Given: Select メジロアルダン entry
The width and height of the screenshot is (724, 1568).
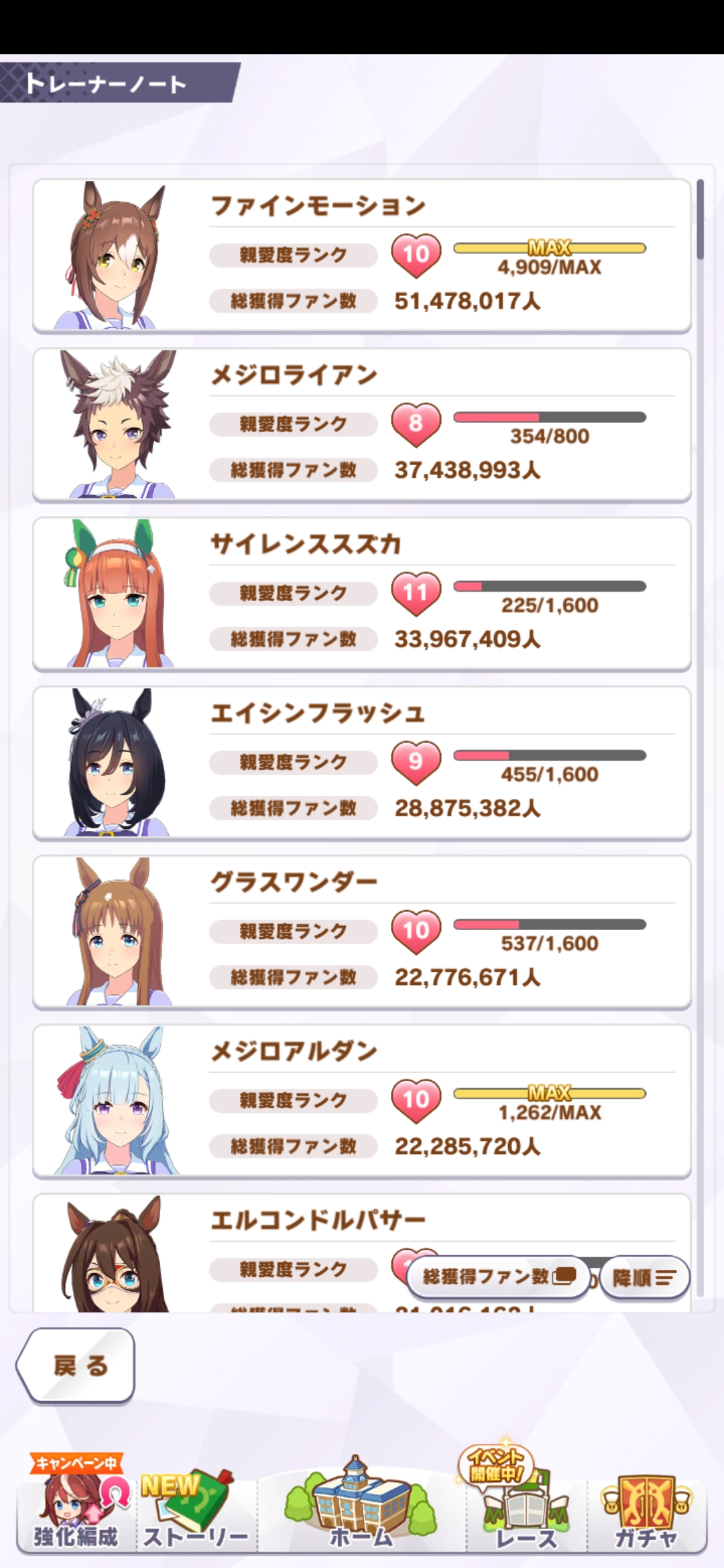Looking at the screenshot, I should [362, 1100].
